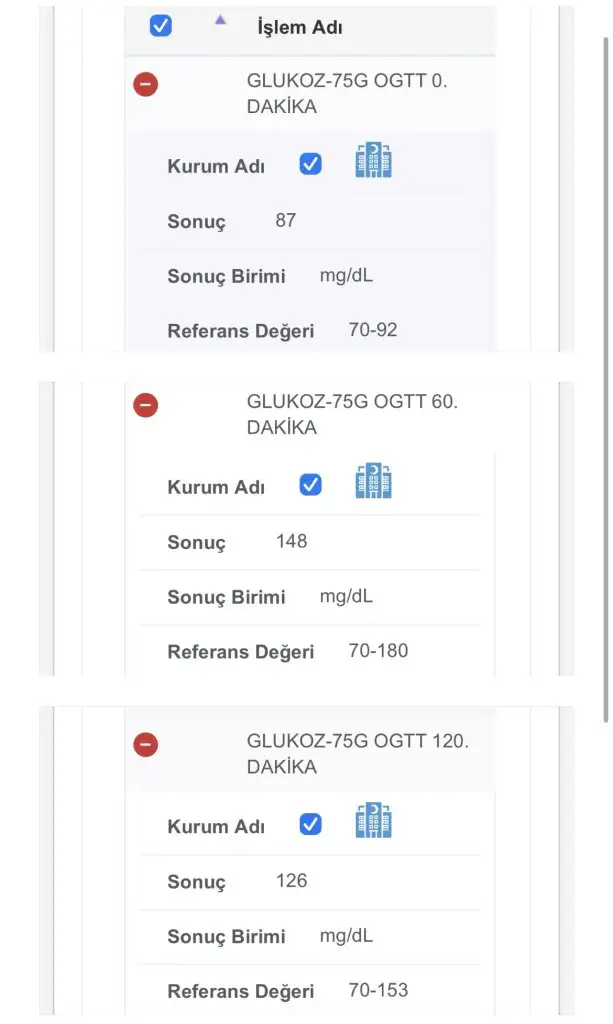Open hospital icon under OGTT 0. DAKİKA
The height and width of the screenshot is (1024, 613).
click(x=373, y=160)
